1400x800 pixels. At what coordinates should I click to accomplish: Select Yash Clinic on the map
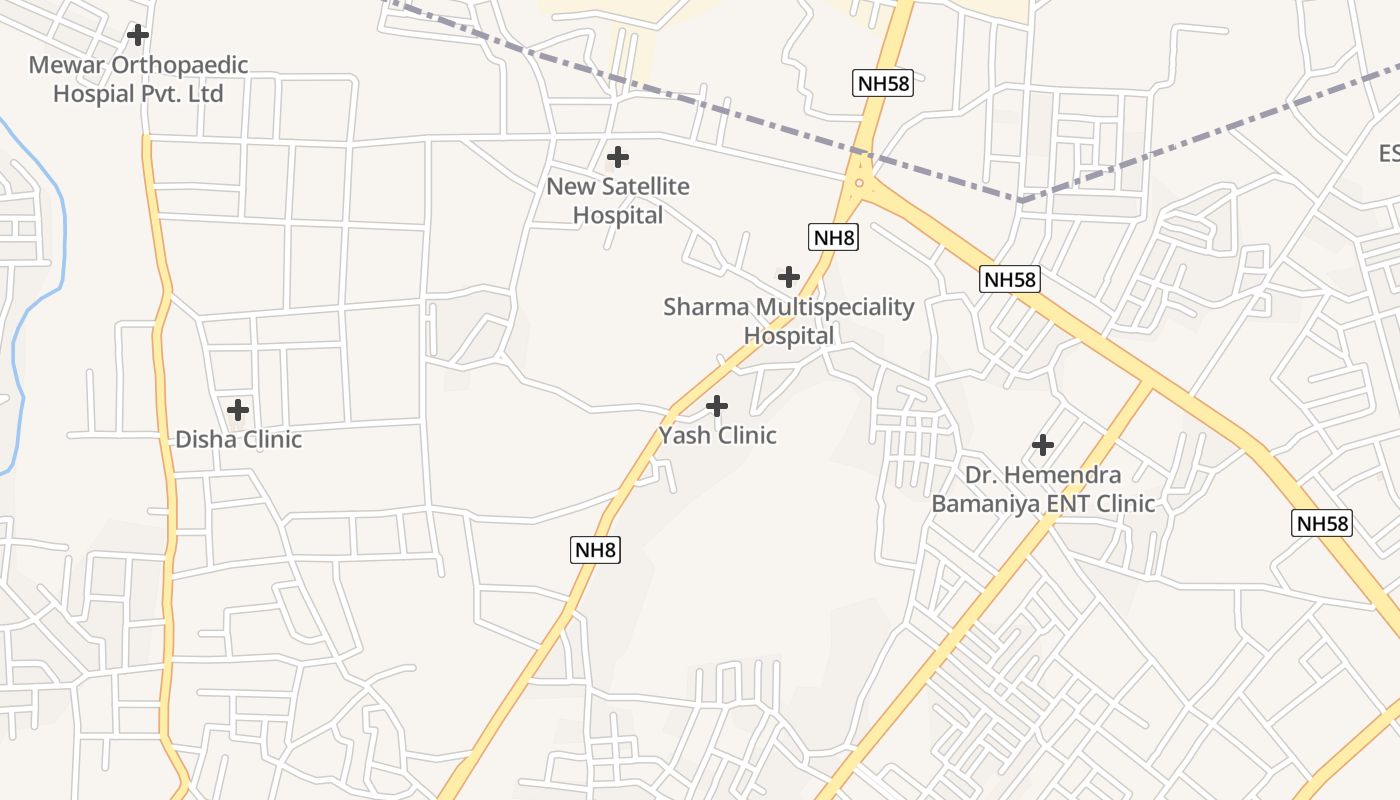(x=717, y=406)
